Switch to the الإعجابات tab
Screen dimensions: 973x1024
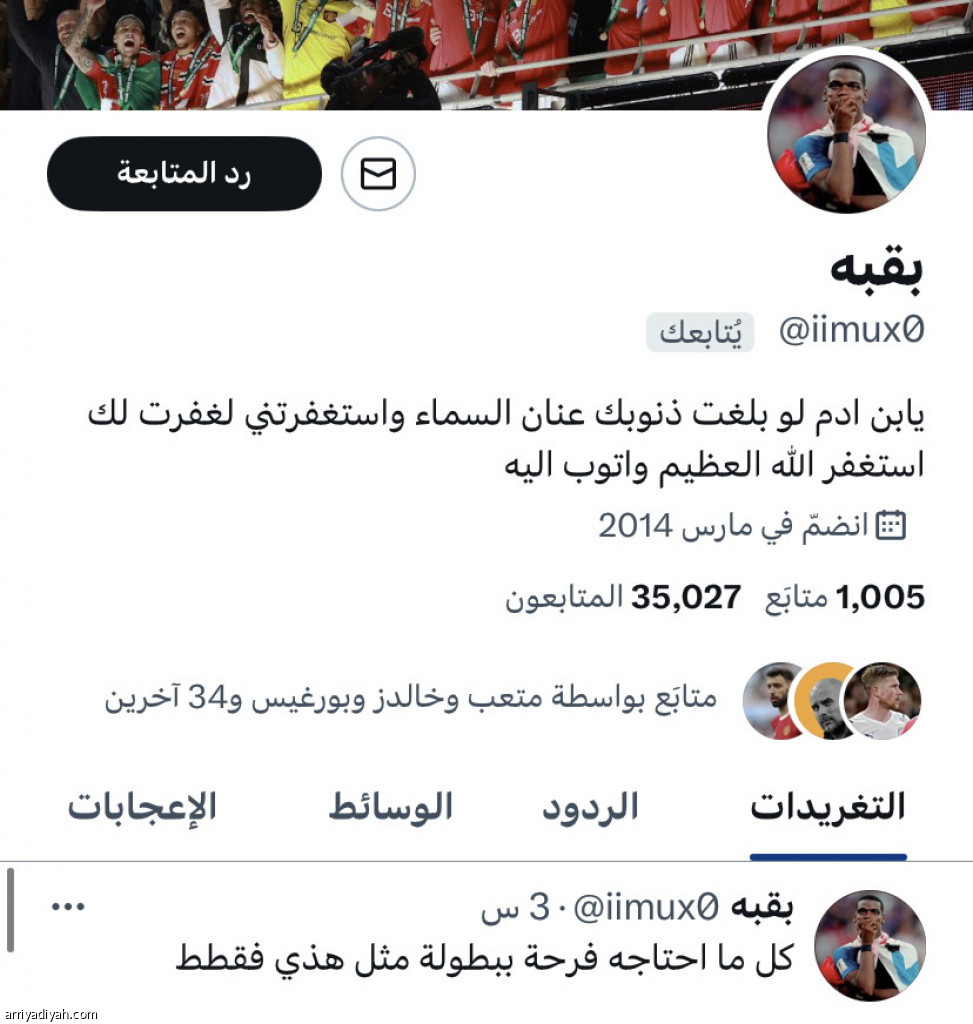[142, 808]
